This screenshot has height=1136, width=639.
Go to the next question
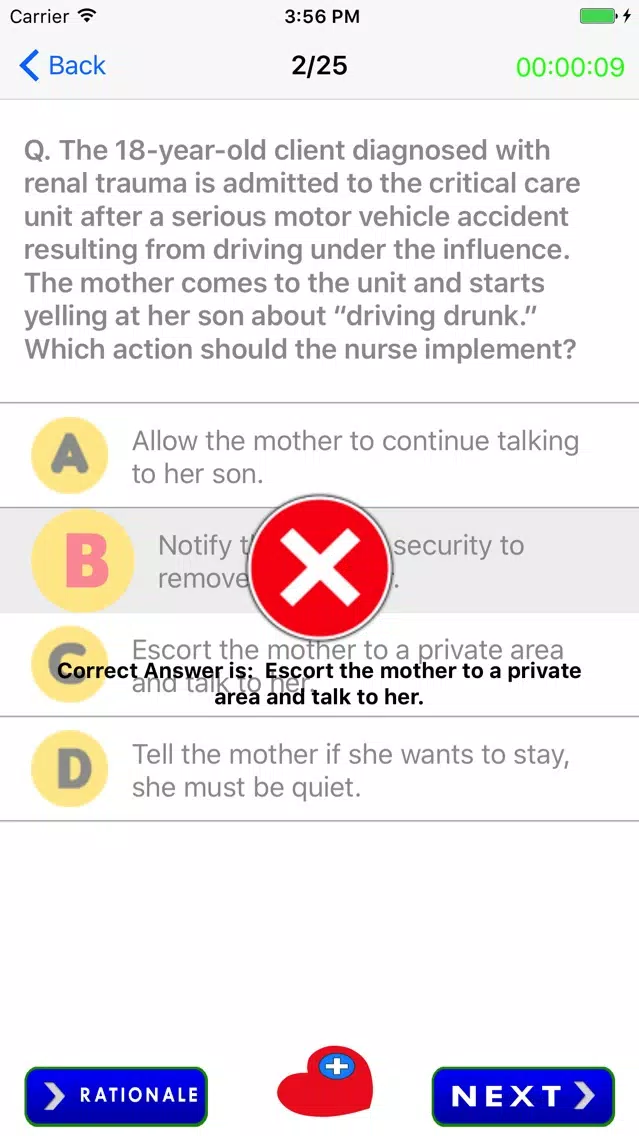[523, 1096]
